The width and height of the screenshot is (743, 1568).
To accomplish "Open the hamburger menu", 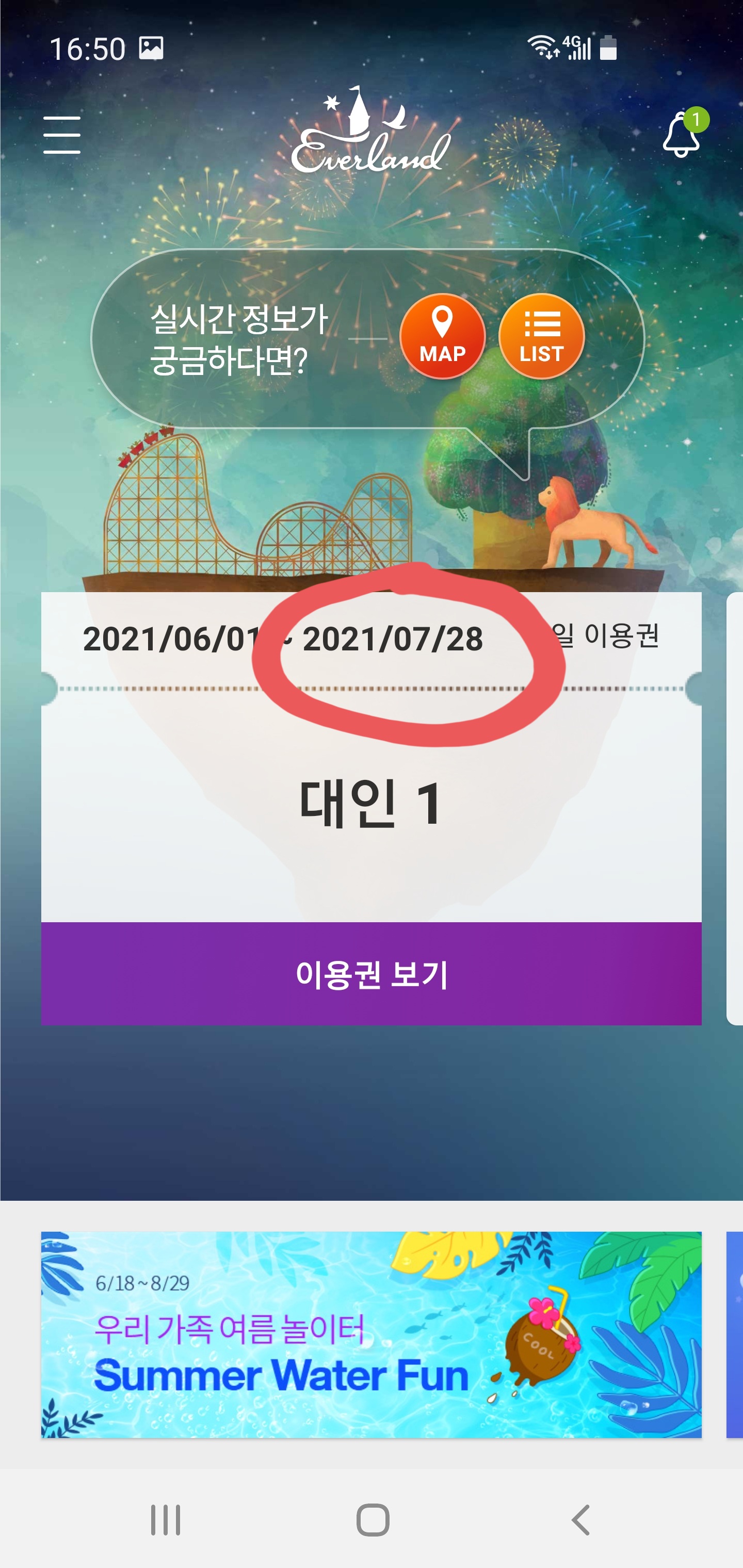I will point(61,135).
